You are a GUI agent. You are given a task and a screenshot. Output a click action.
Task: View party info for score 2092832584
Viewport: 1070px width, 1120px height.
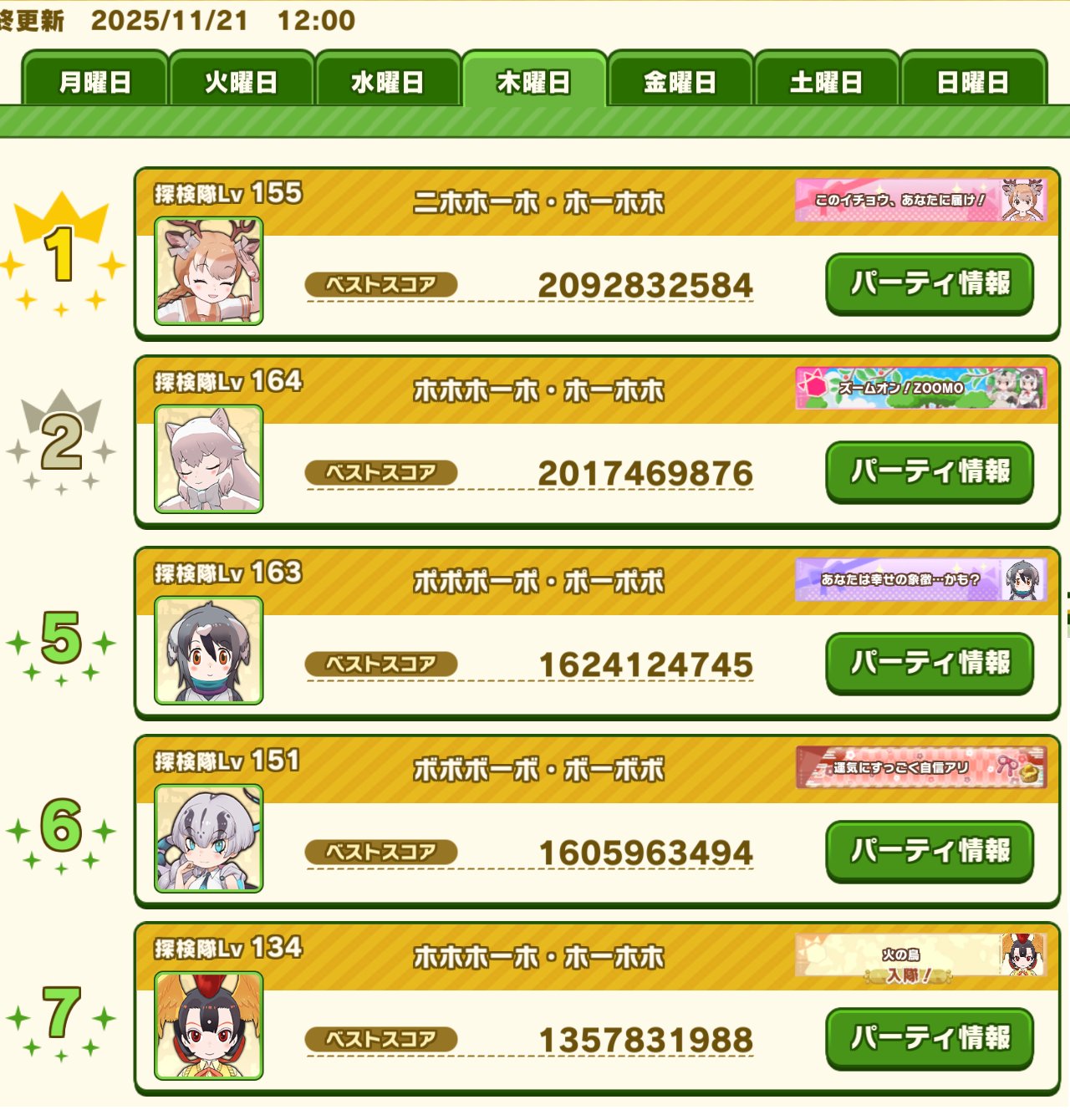pyautogui.click(x=930, y=283)
